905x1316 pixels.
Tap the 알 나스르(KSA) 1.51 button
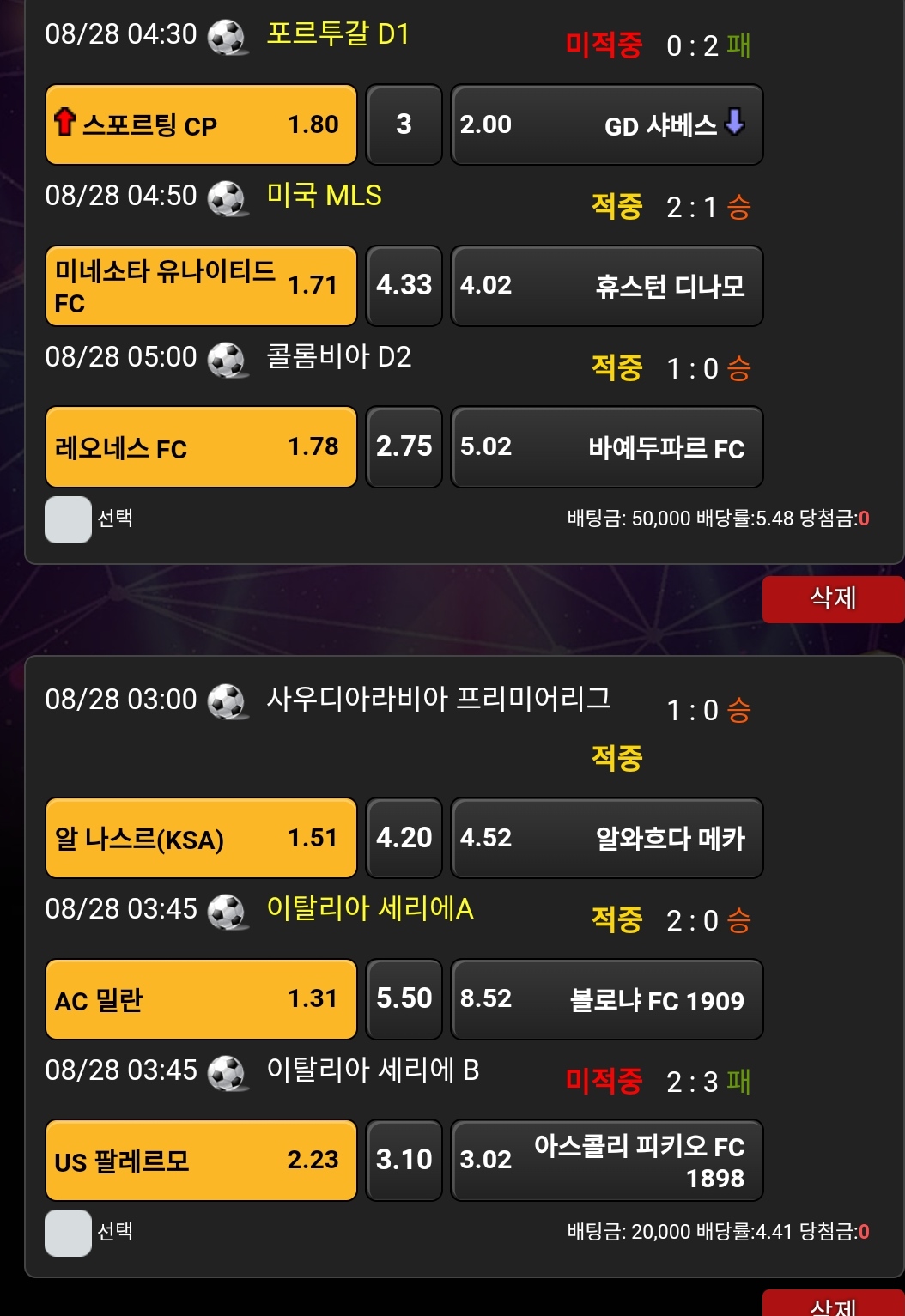pos(201,838)
